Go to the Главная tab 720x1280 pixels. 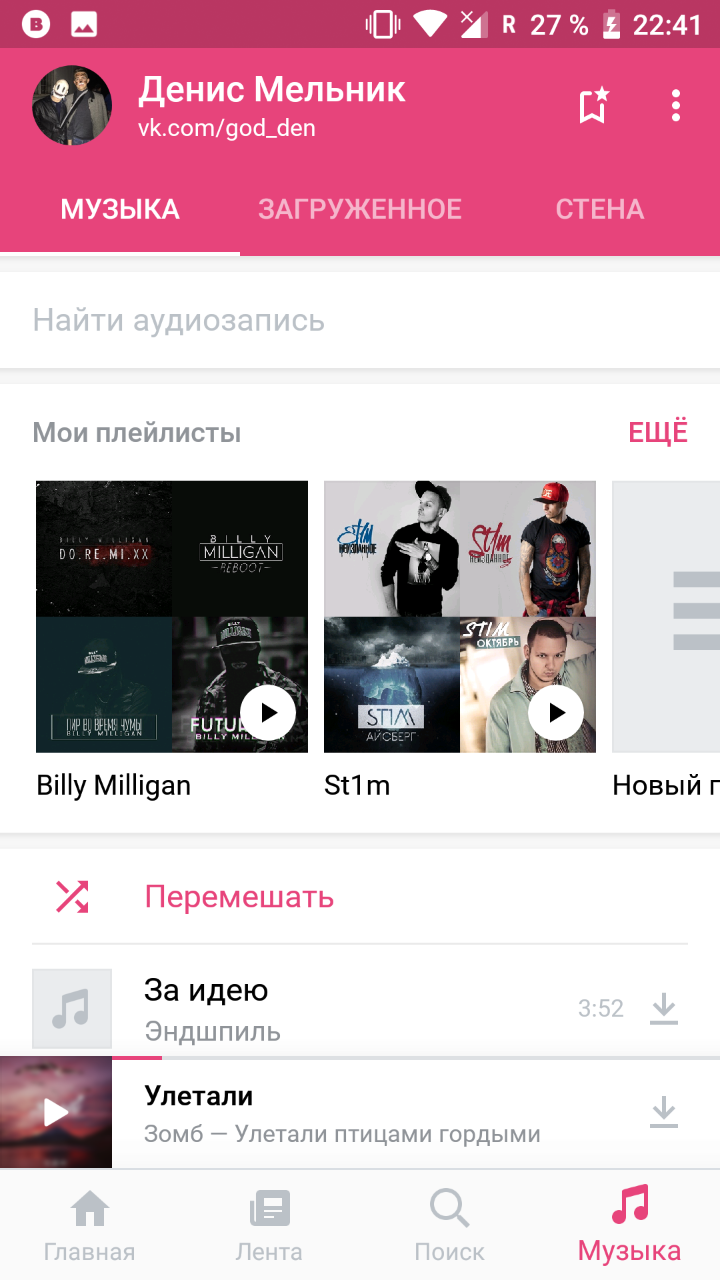(x=90, y=1225)
